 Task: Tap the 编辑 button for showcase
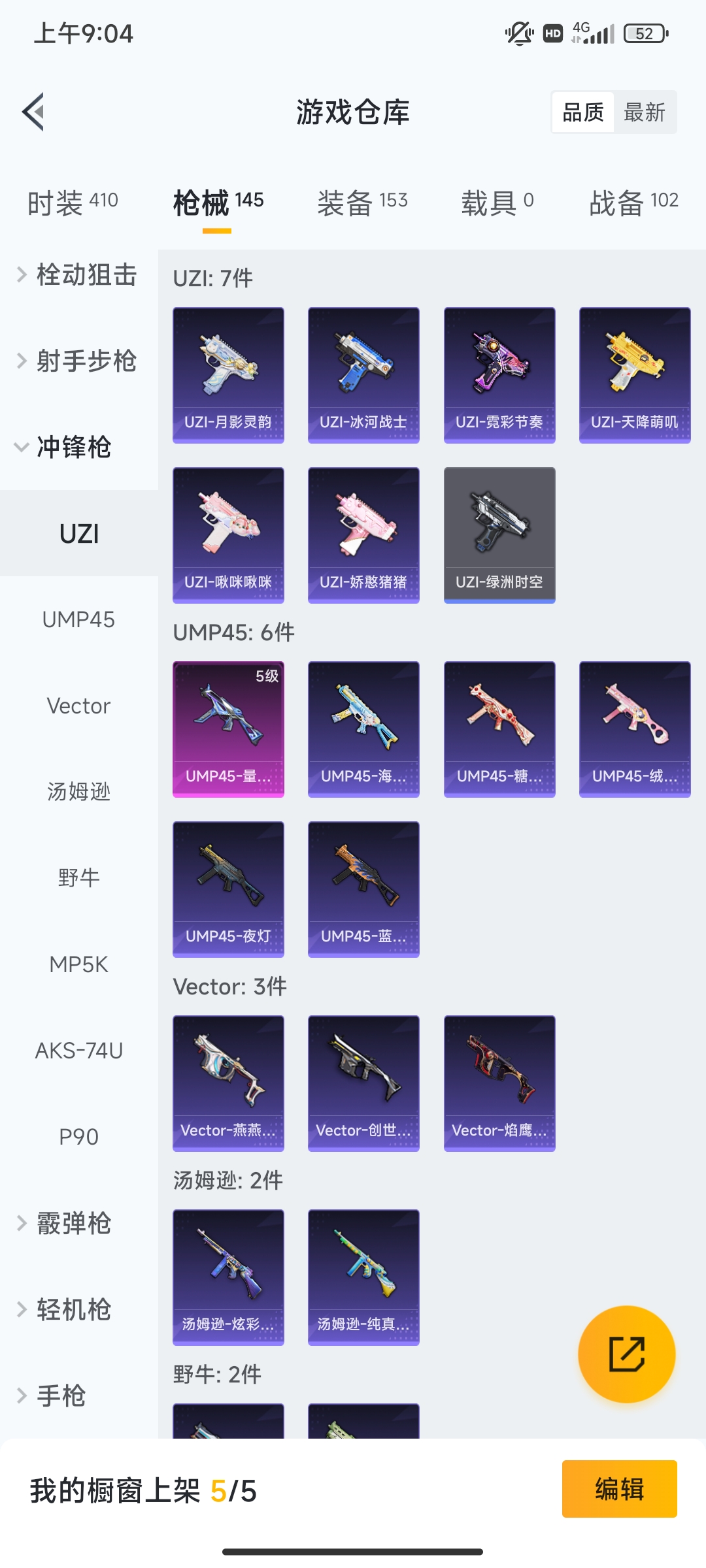click(x=619, y=1489)
